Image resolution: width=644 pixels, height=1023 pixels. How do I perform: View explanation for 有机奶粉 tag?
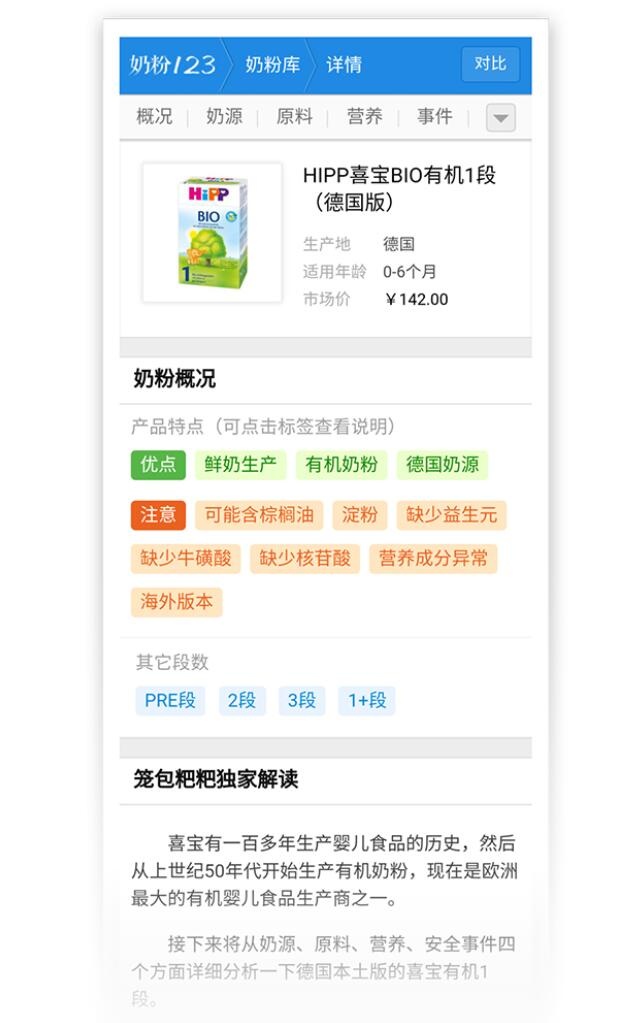(341, 465)
